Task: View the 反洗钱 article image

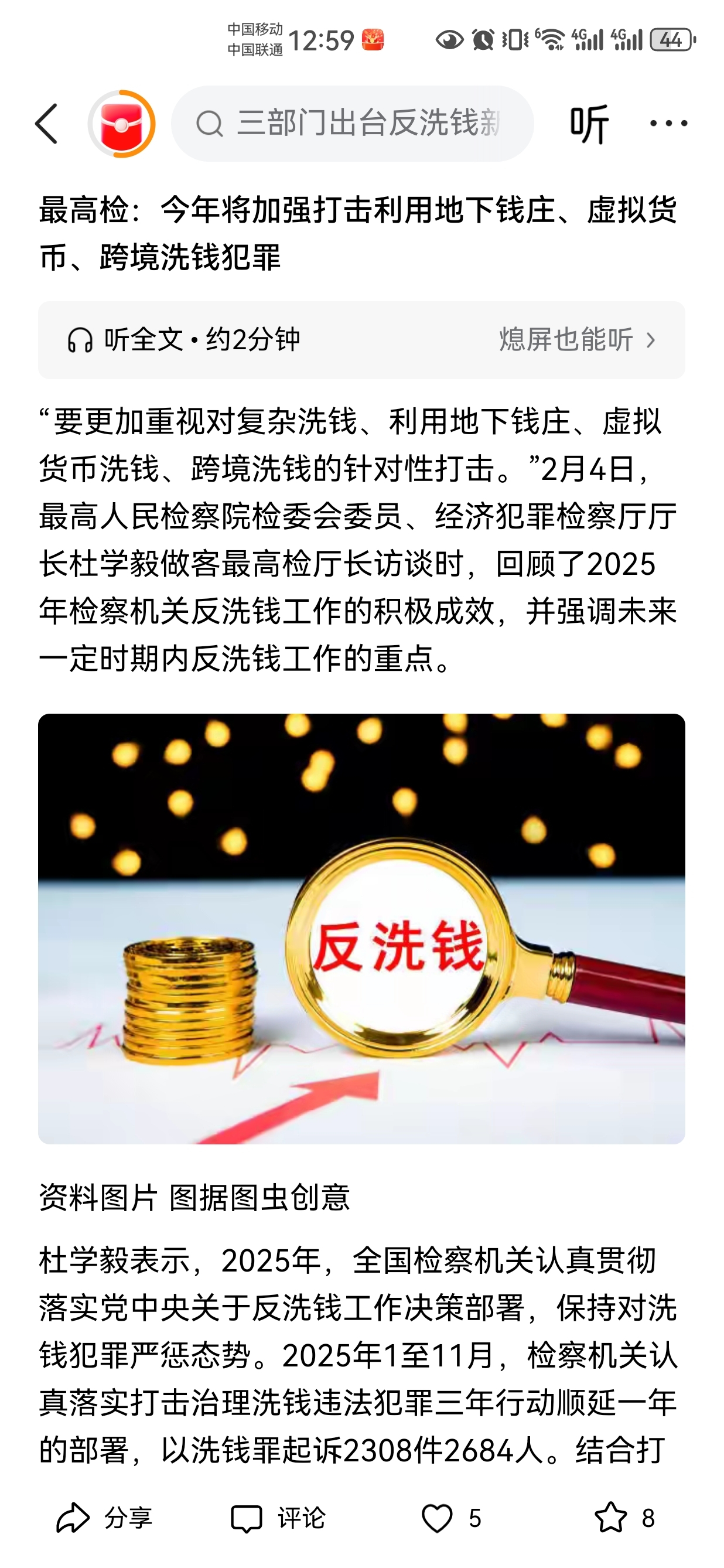Action: 361,928
